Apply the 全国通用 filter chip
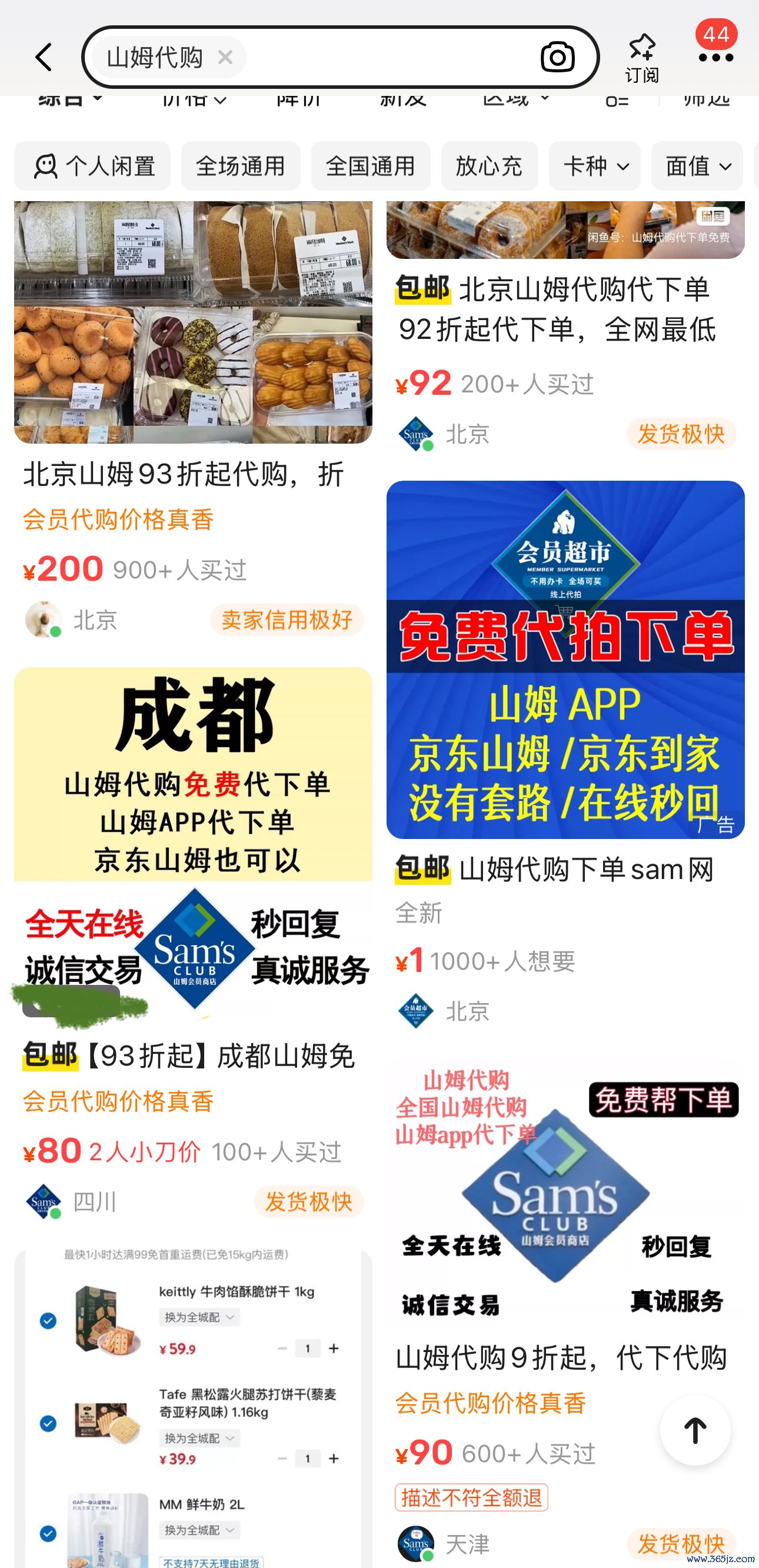 point(370,166)
